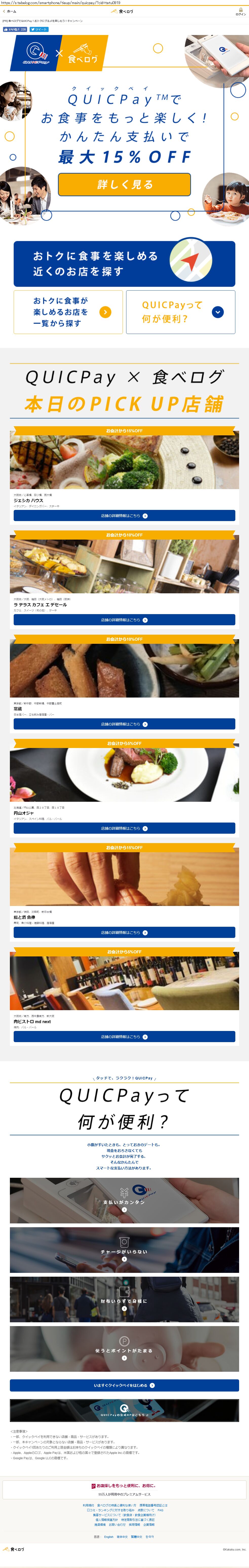
Task: Tap the 詳しく見る button
Action: pos(124,184)
